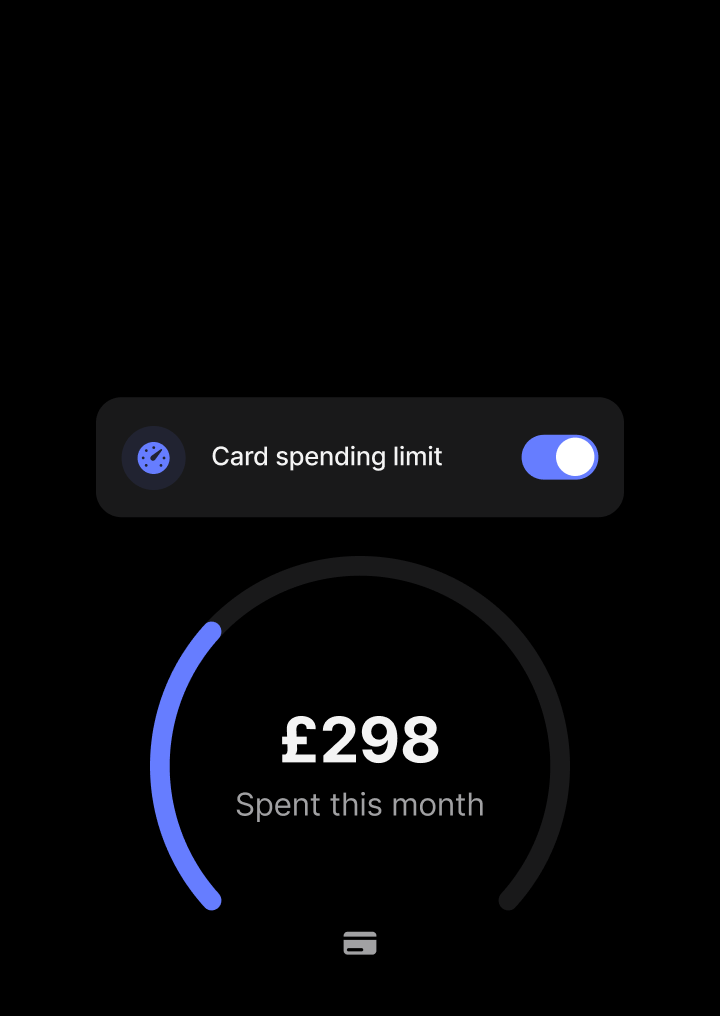Click the speedometer icon's circular background

pos(153,457)
